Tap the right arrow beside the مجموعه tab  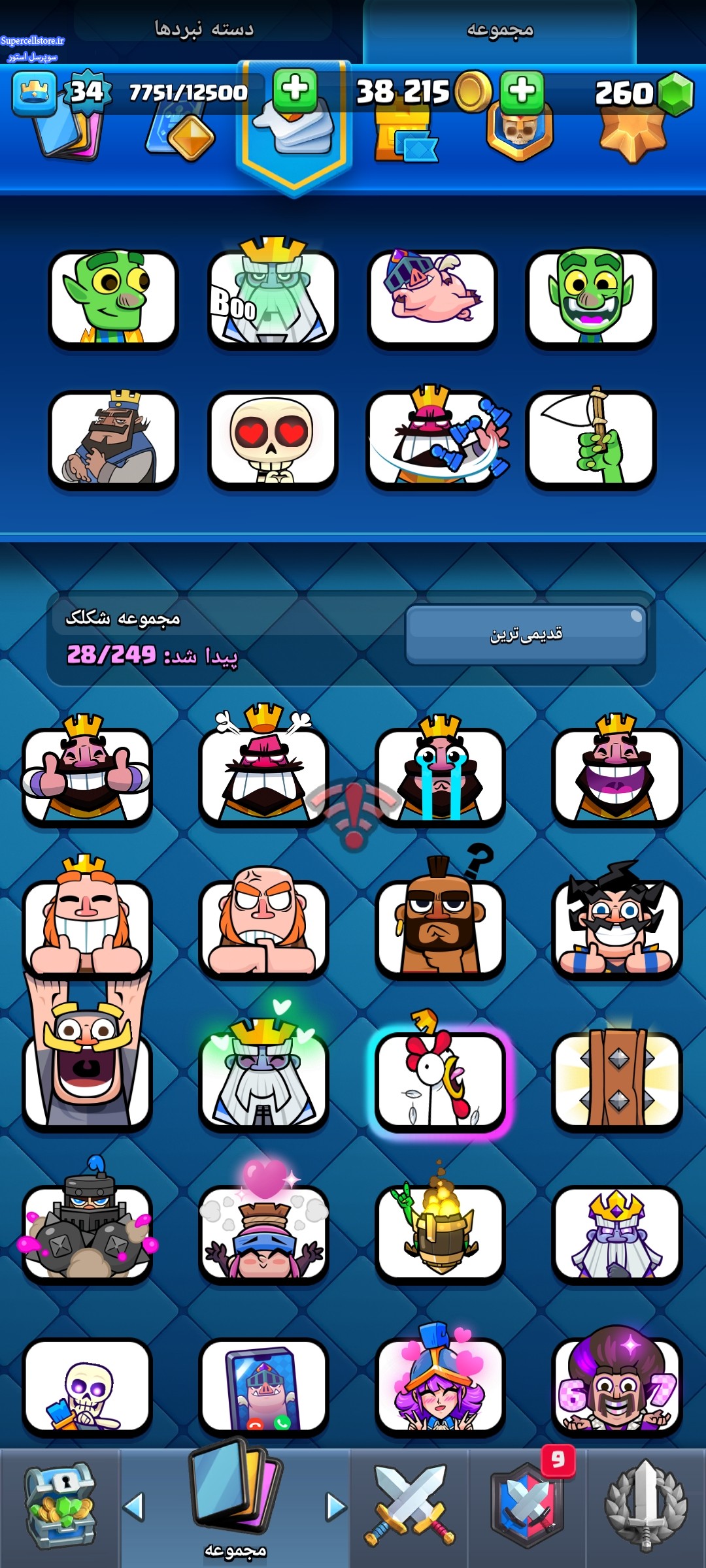point(336,1507)
